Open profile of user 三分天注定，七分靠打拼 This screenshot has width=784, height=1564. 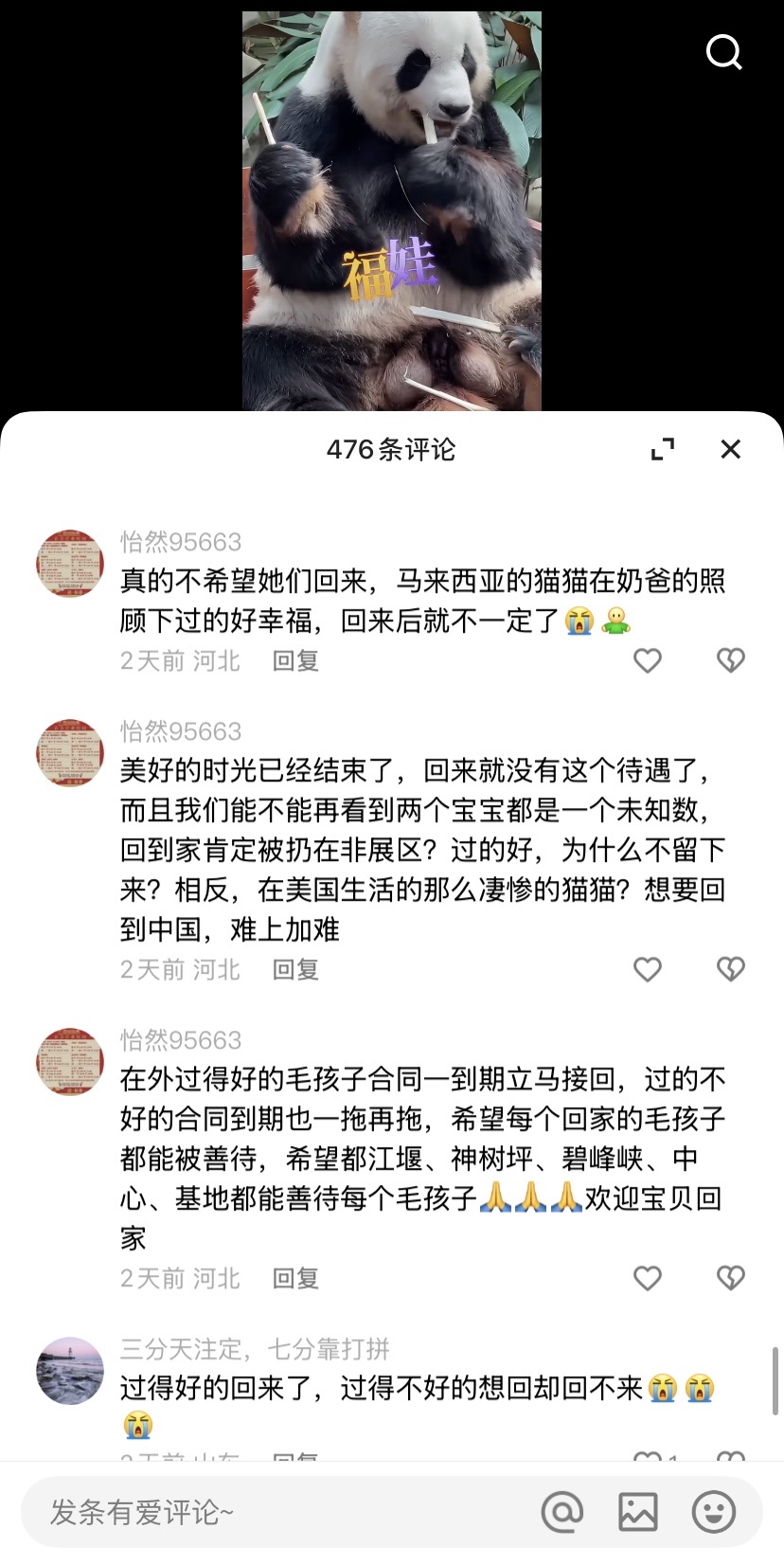click(69, 1371)
